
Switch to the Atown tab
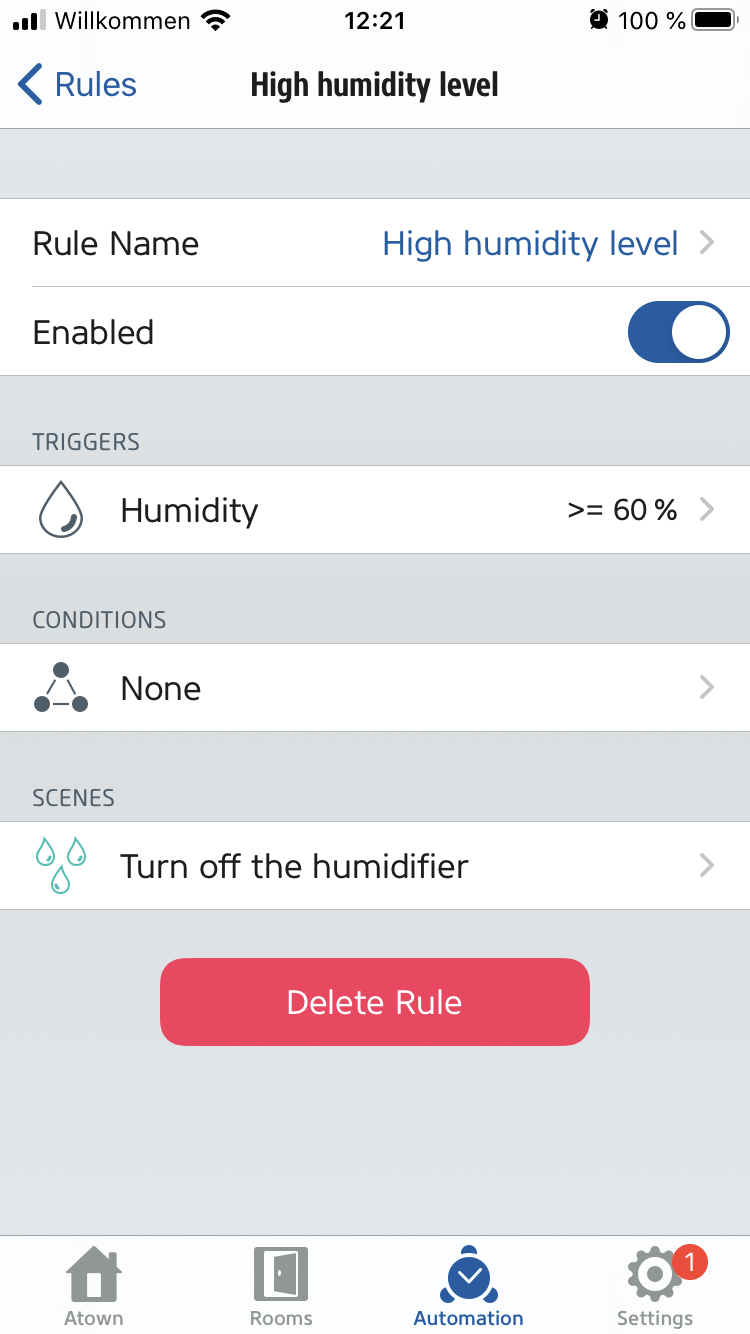pyautogui.click(x=94, y=1286)
